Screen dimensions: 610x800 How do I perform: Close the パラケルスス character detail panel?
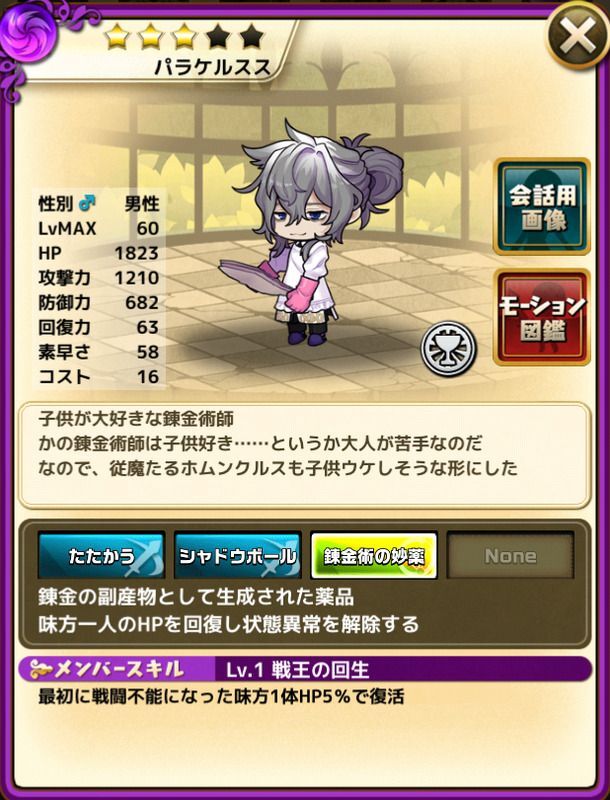[x=576, y=38]
